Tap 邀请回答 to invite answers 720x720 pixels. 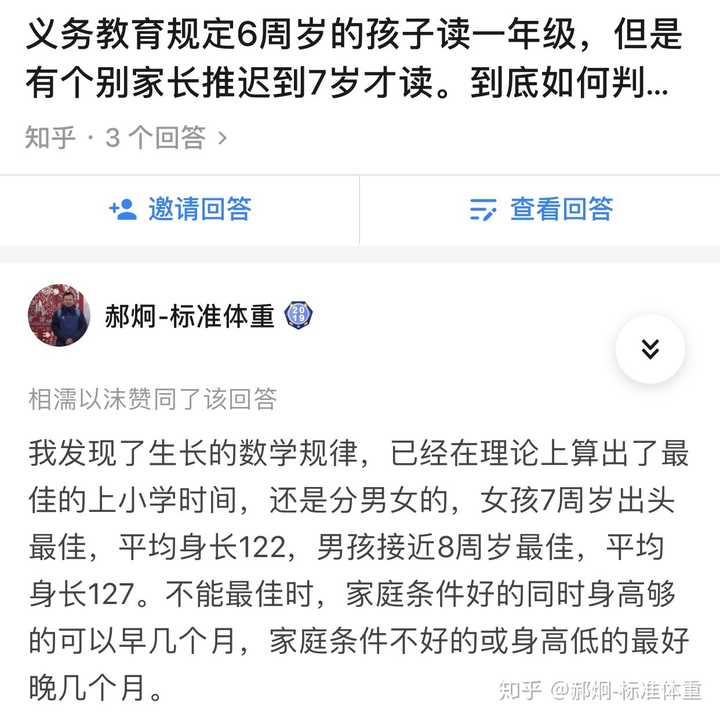(180, 209)
